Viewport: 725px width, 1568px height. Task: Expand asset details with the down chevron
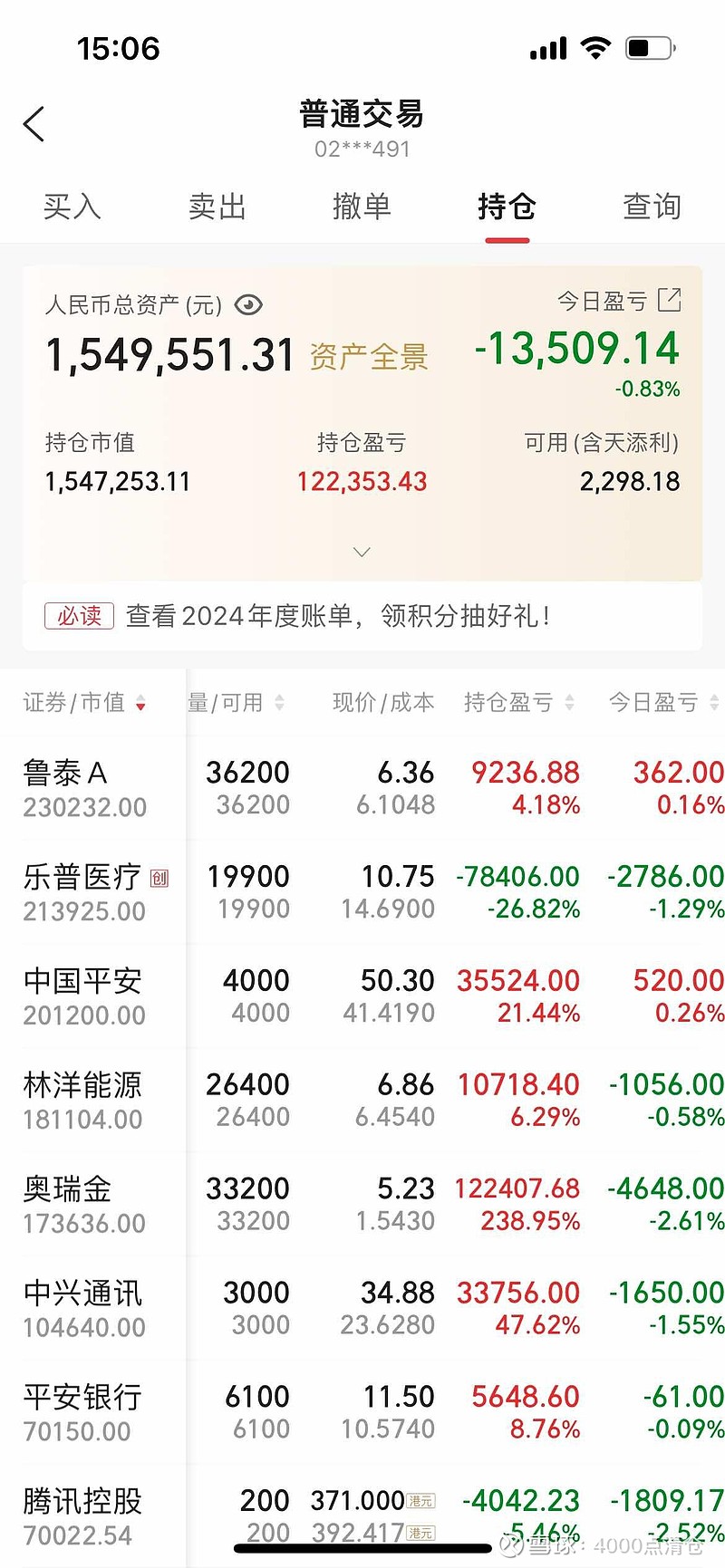pos(362,551)
